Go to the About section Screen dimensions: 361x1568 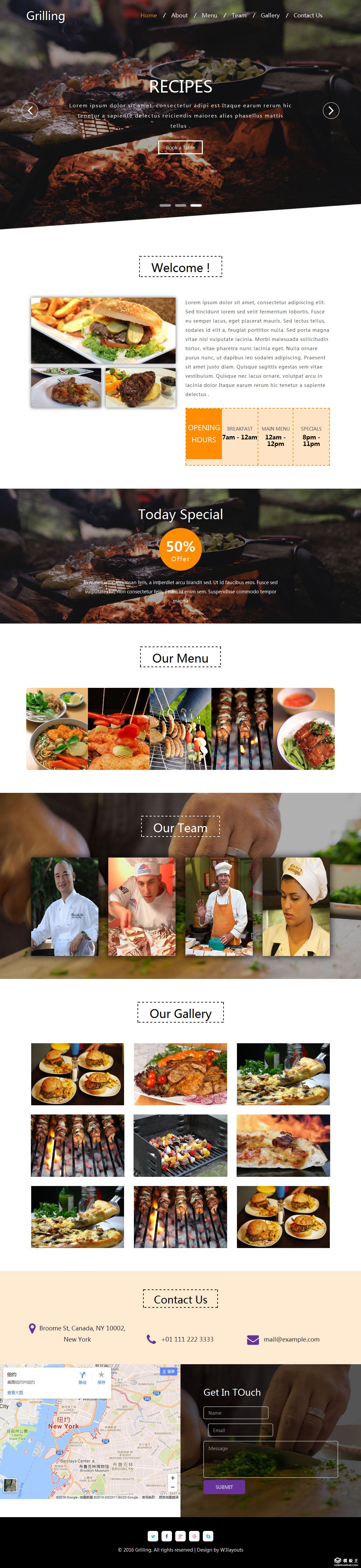(179, 15)
